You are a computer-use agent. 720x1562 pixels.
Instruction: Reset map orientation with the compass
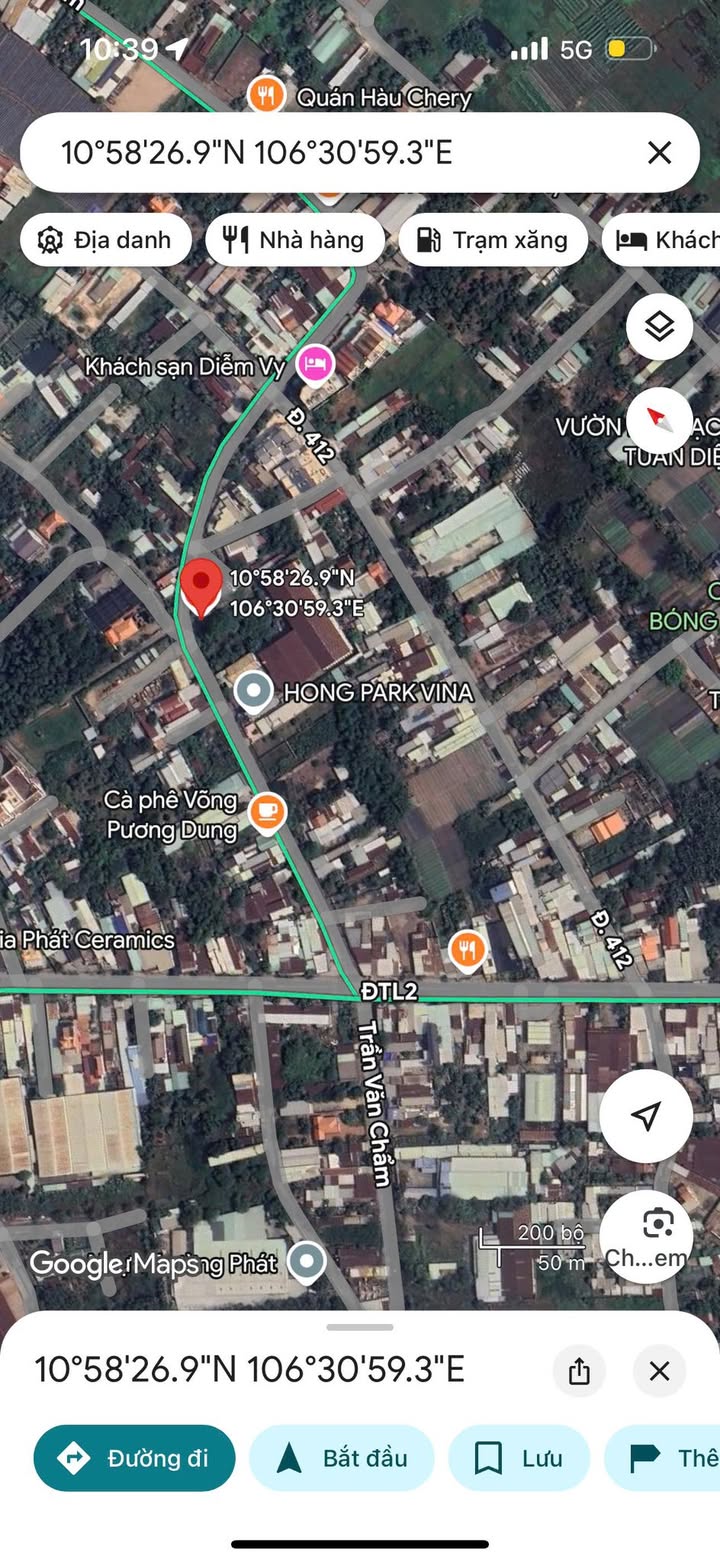659,421
